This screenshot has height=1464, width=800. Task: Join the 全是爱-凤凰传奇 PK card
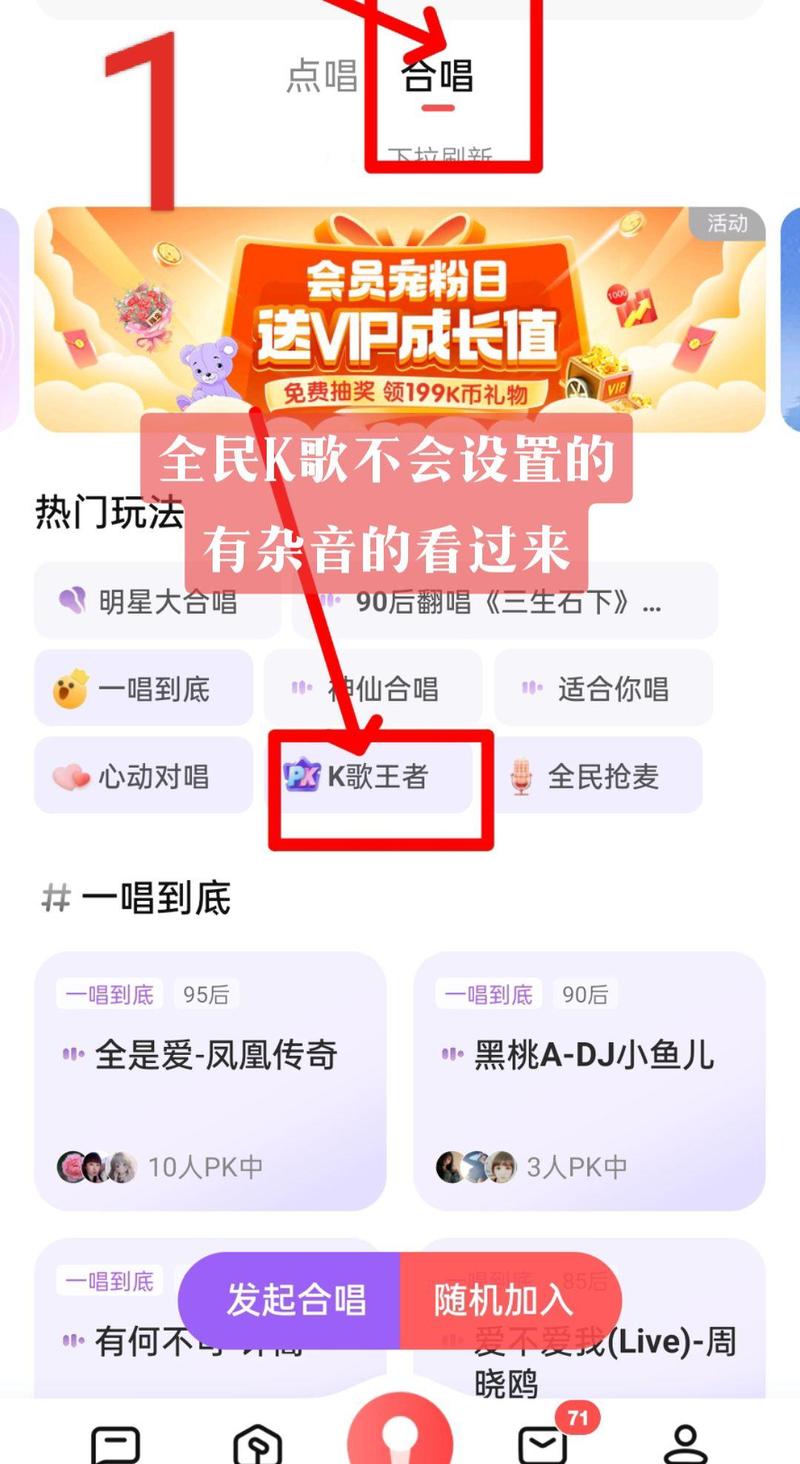210,1080
